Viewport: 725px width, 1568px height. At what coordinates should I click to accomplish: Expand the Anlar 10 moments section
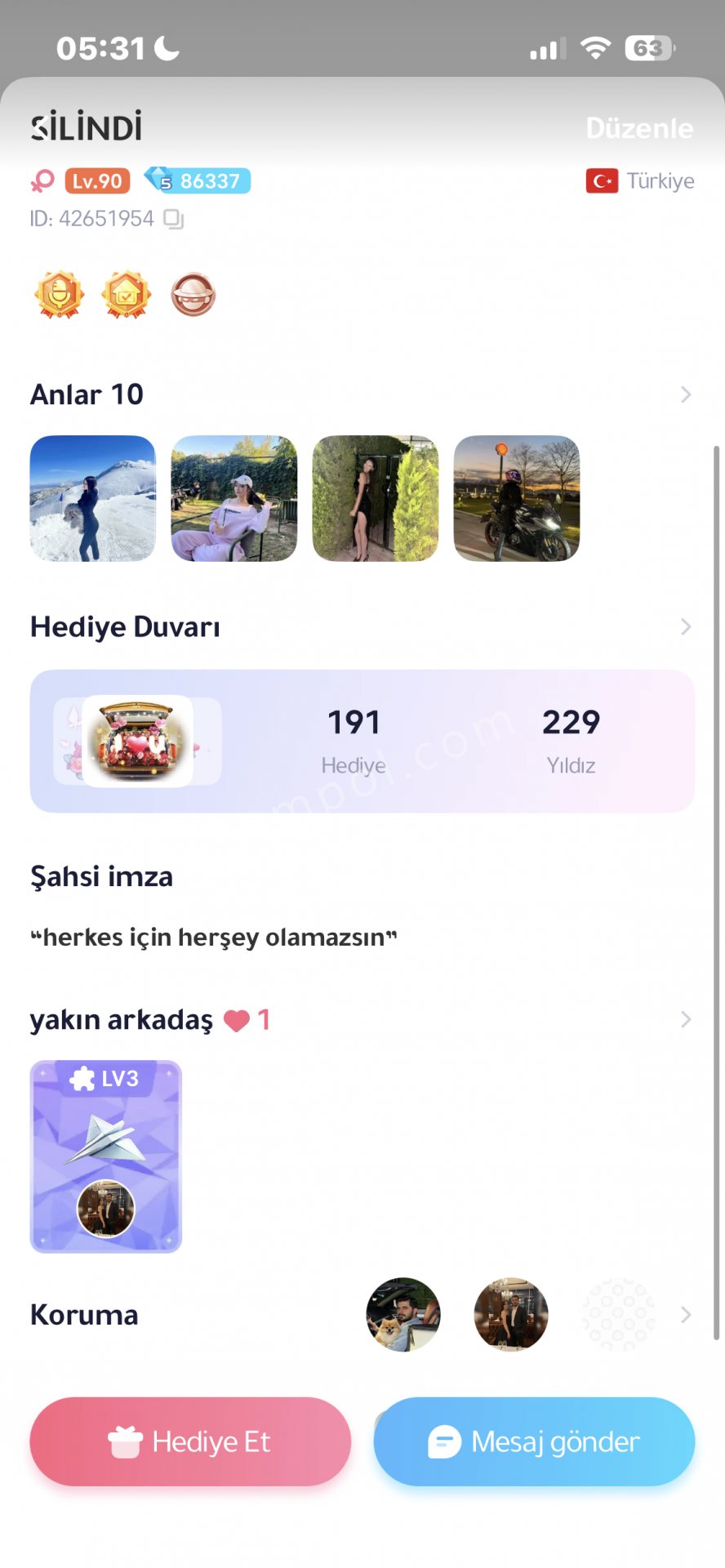coord(685,395)
